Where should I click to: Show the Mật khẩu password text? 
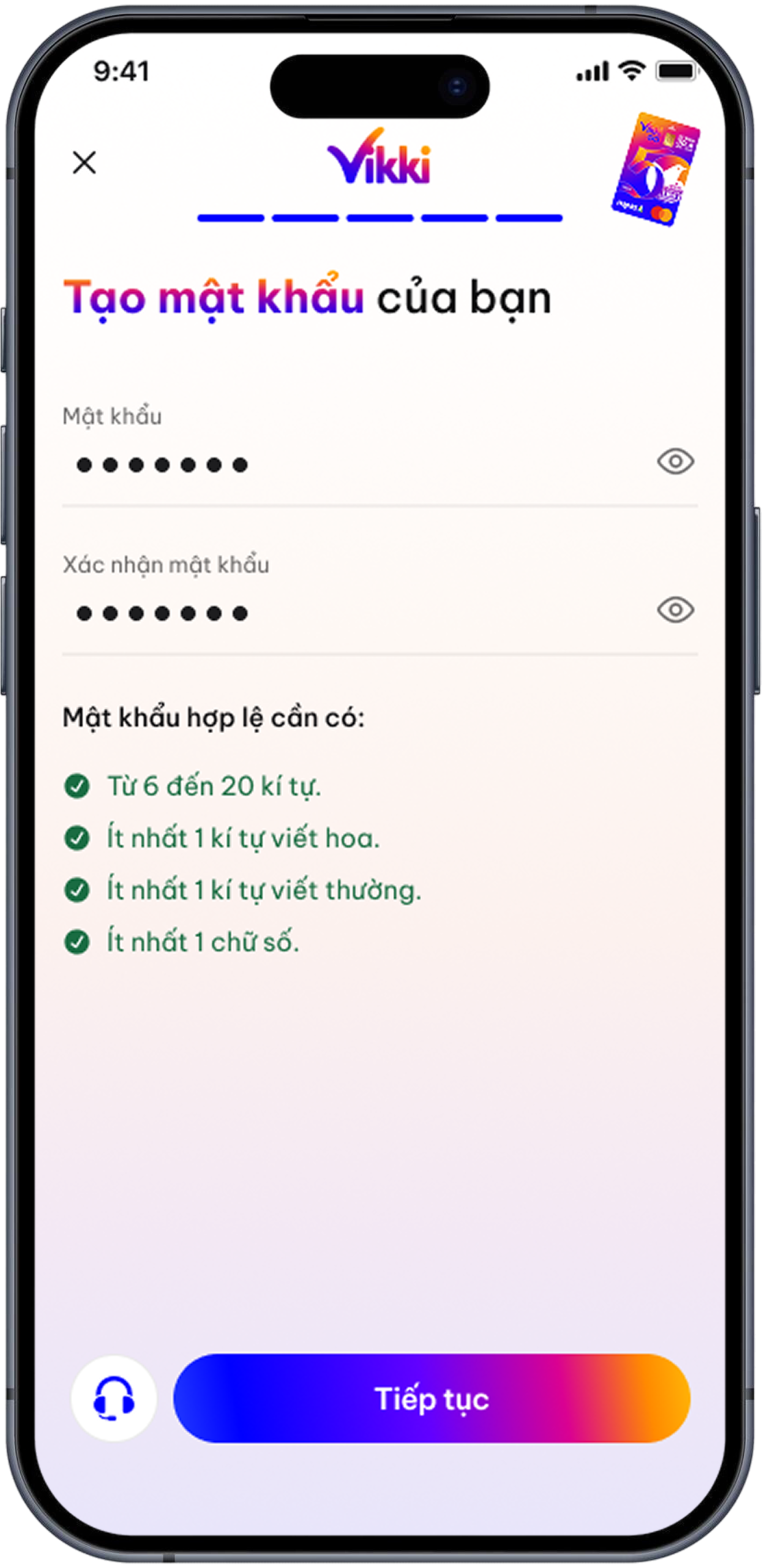[675, 461]
